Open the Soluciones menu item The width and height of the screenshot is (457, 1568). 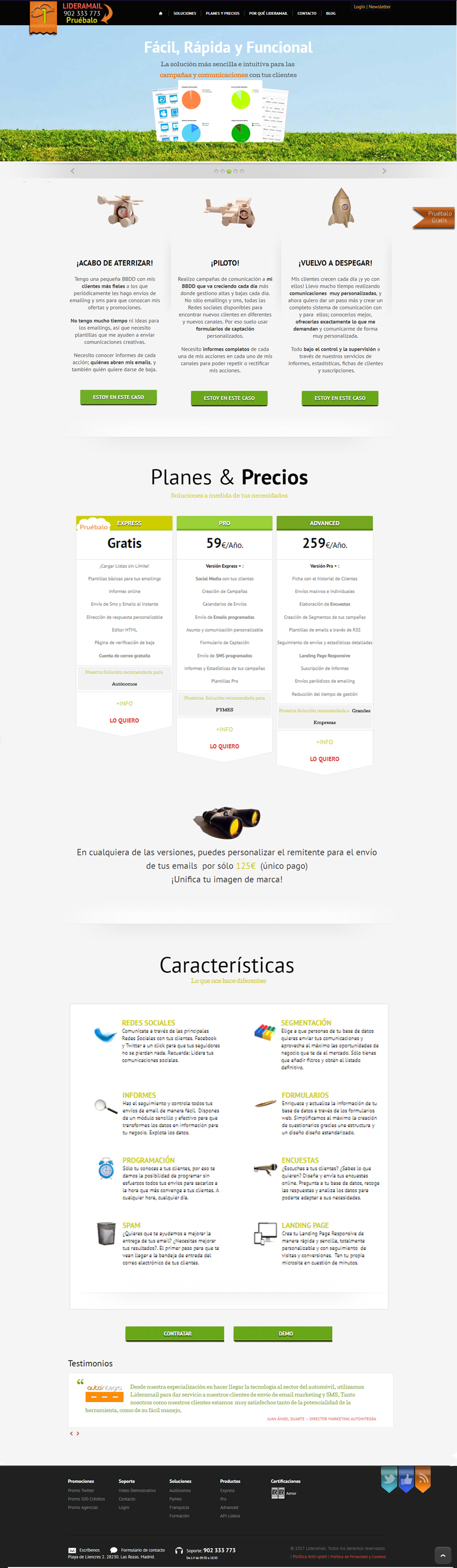point(185,13)
